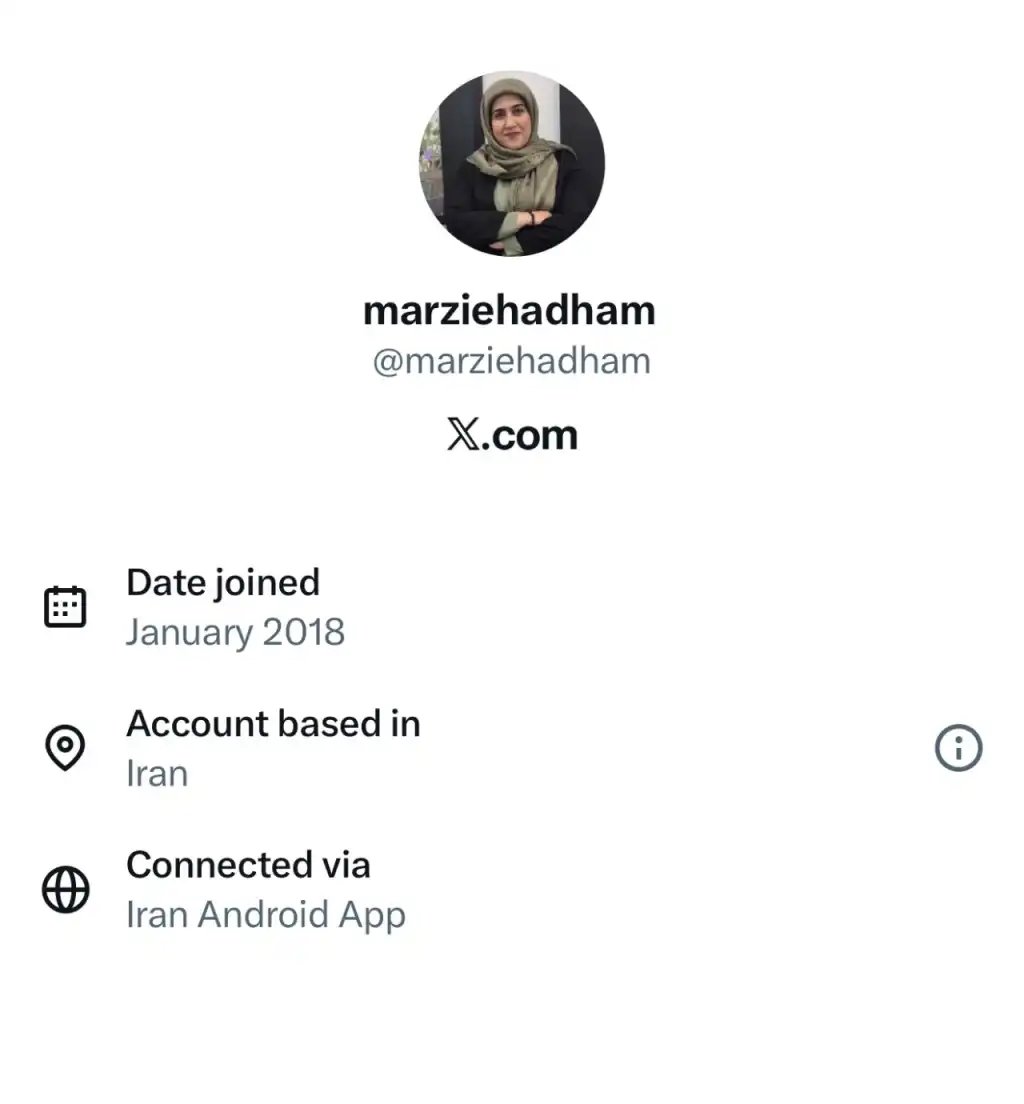
Task: Click the Account based in label
Action: [x=273, y=724]
